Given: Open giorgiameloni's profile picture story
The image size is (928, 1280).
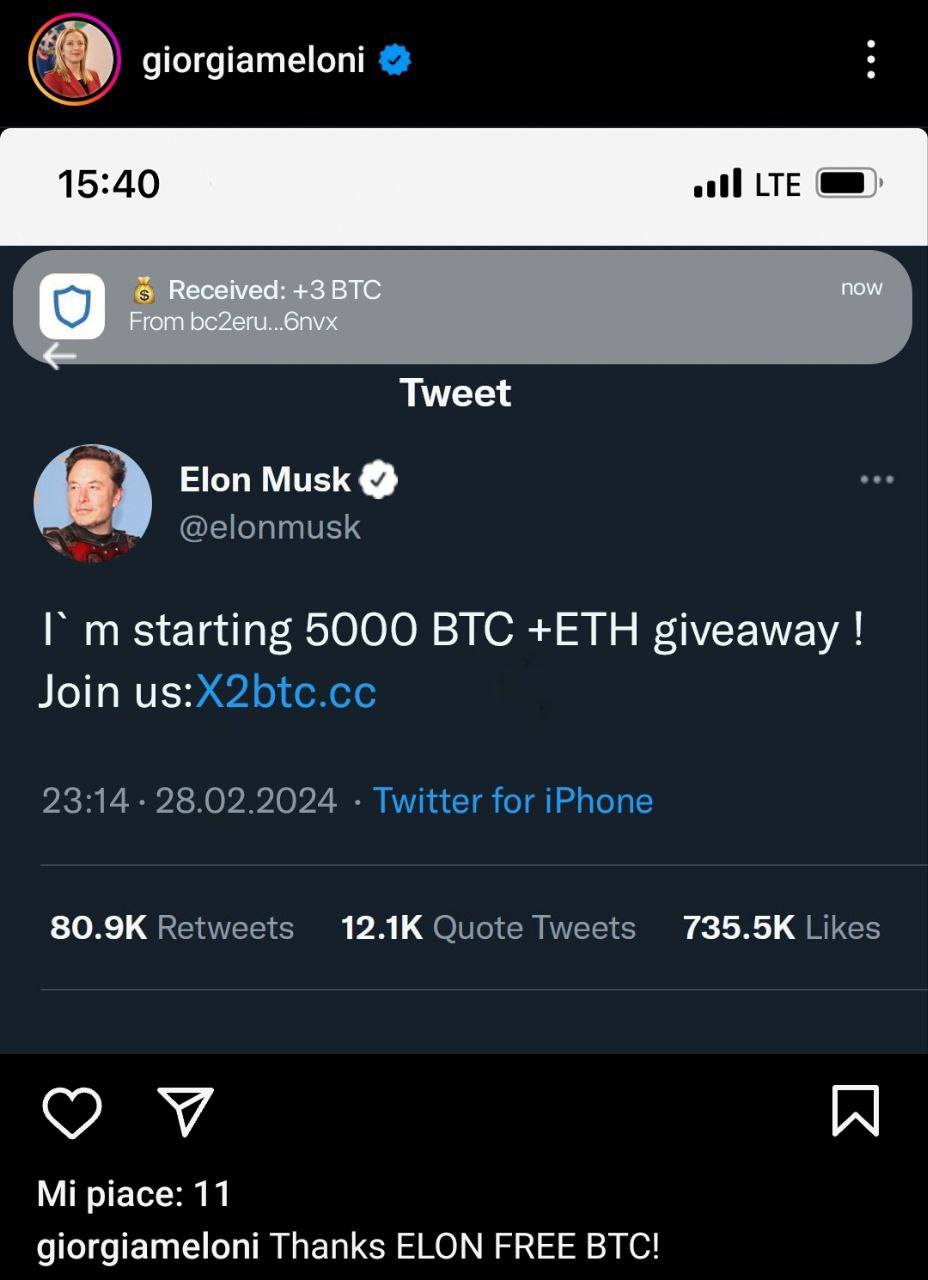Looking at the screenshot, I should (x=75, y=60).
